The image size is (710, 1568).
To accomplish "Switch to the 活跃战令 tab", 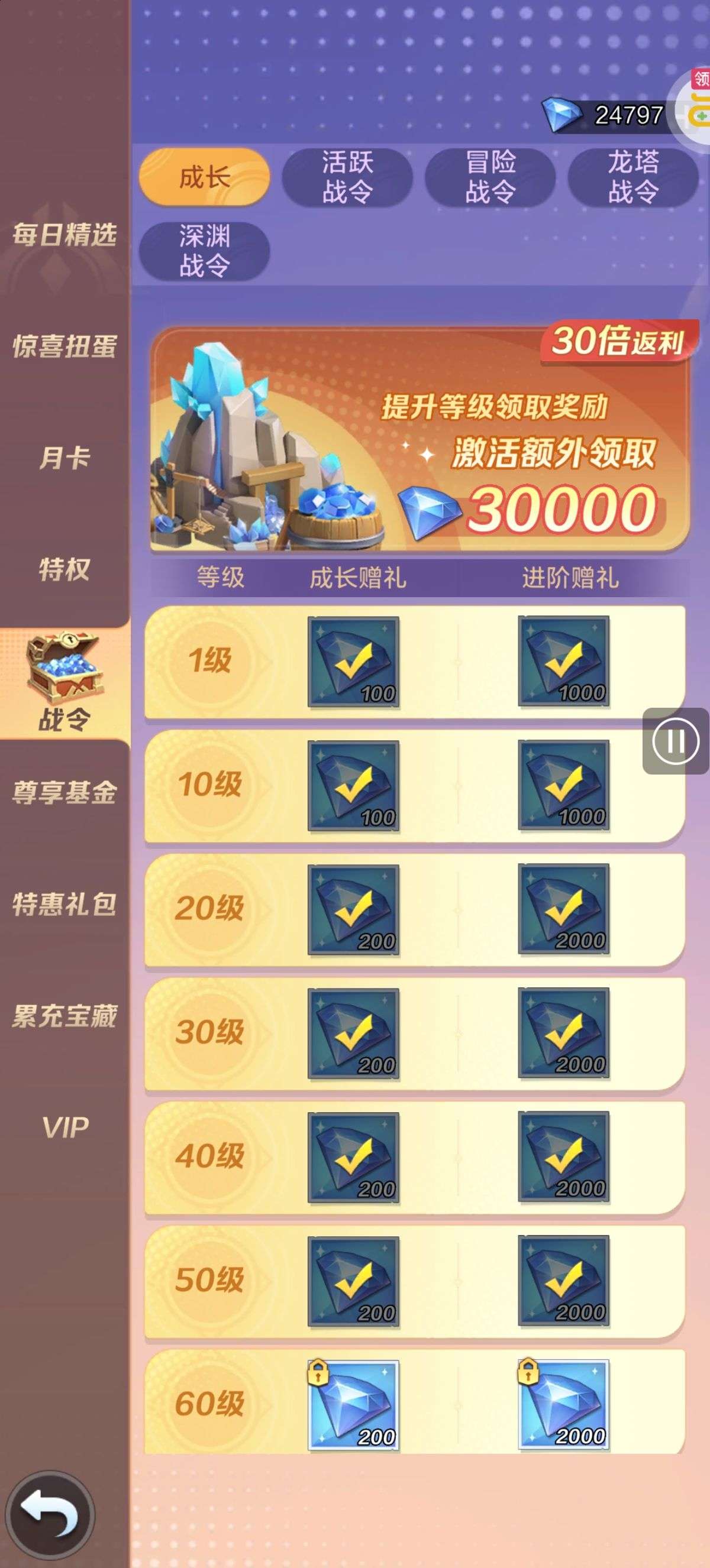I will [x=347, y=177].
